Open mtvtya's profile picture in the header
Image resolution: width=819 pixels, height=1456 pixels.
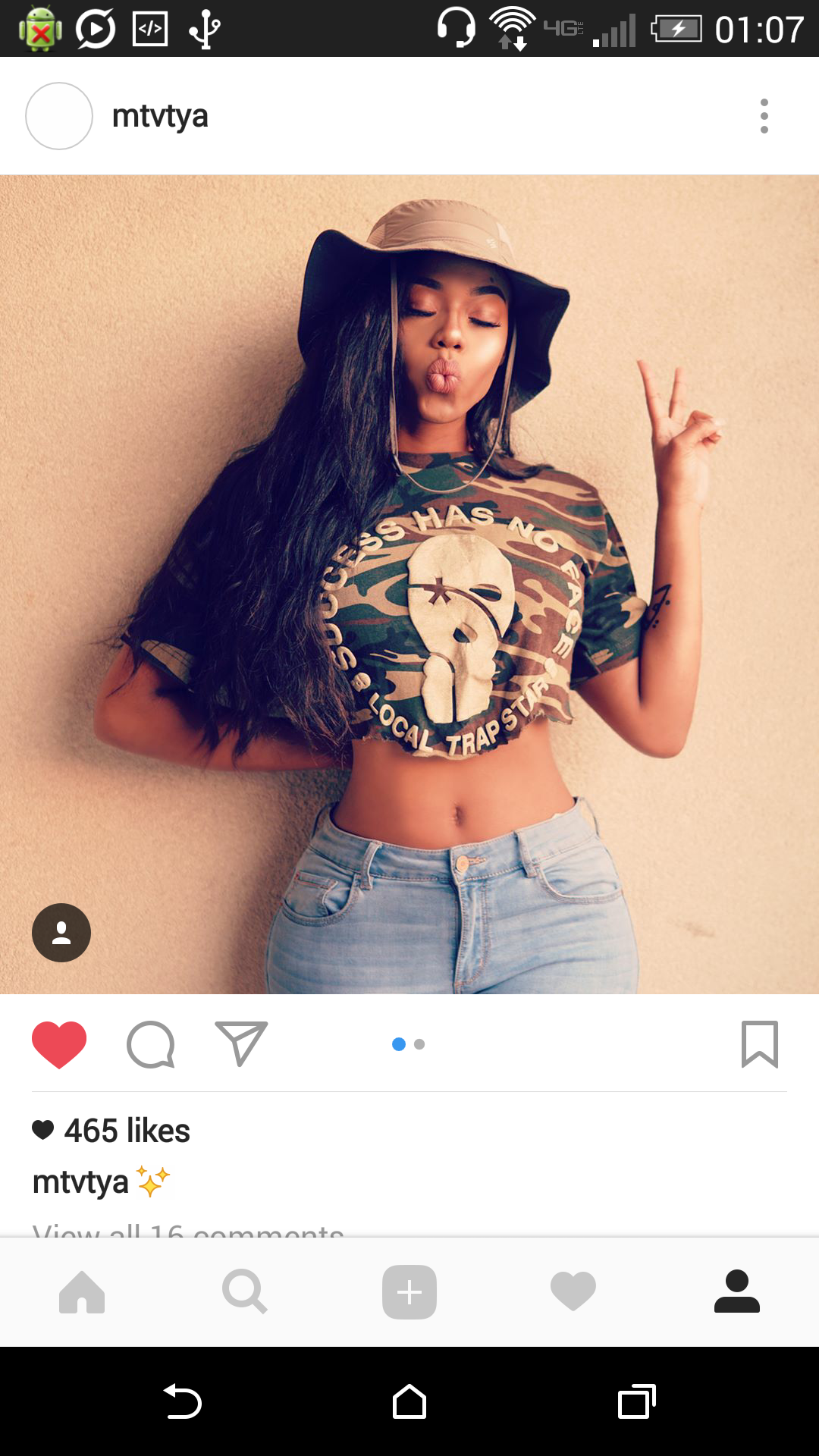(59, 116)
